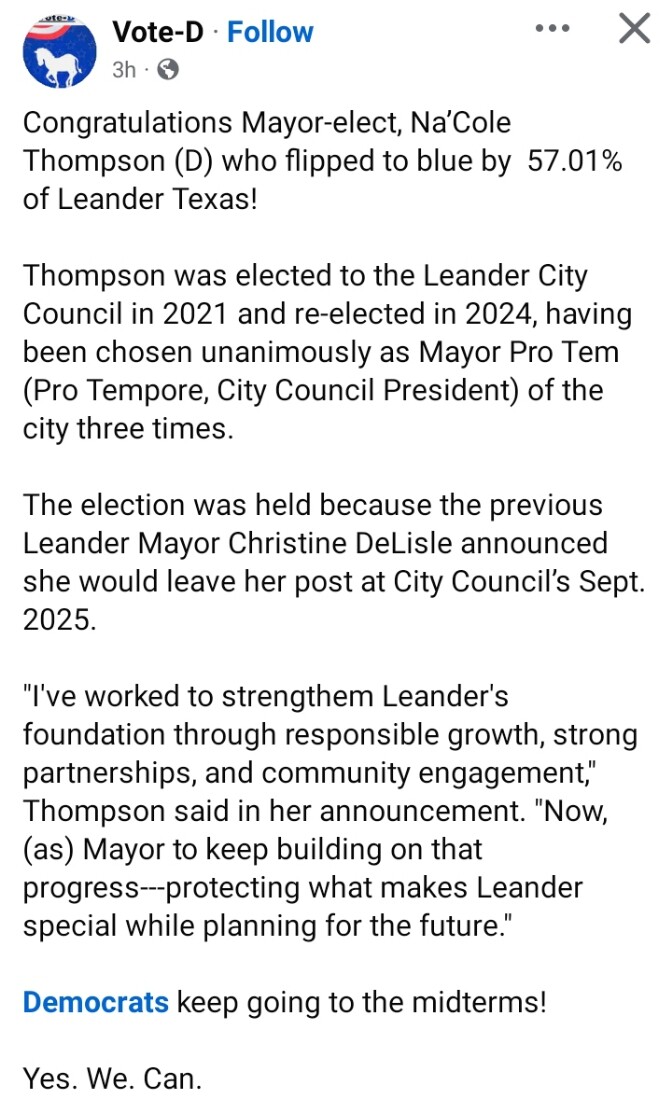The height and width of the screenshot is (1103, 672).
Task: Open the Vote-D page name
Action: pos(157,32)
